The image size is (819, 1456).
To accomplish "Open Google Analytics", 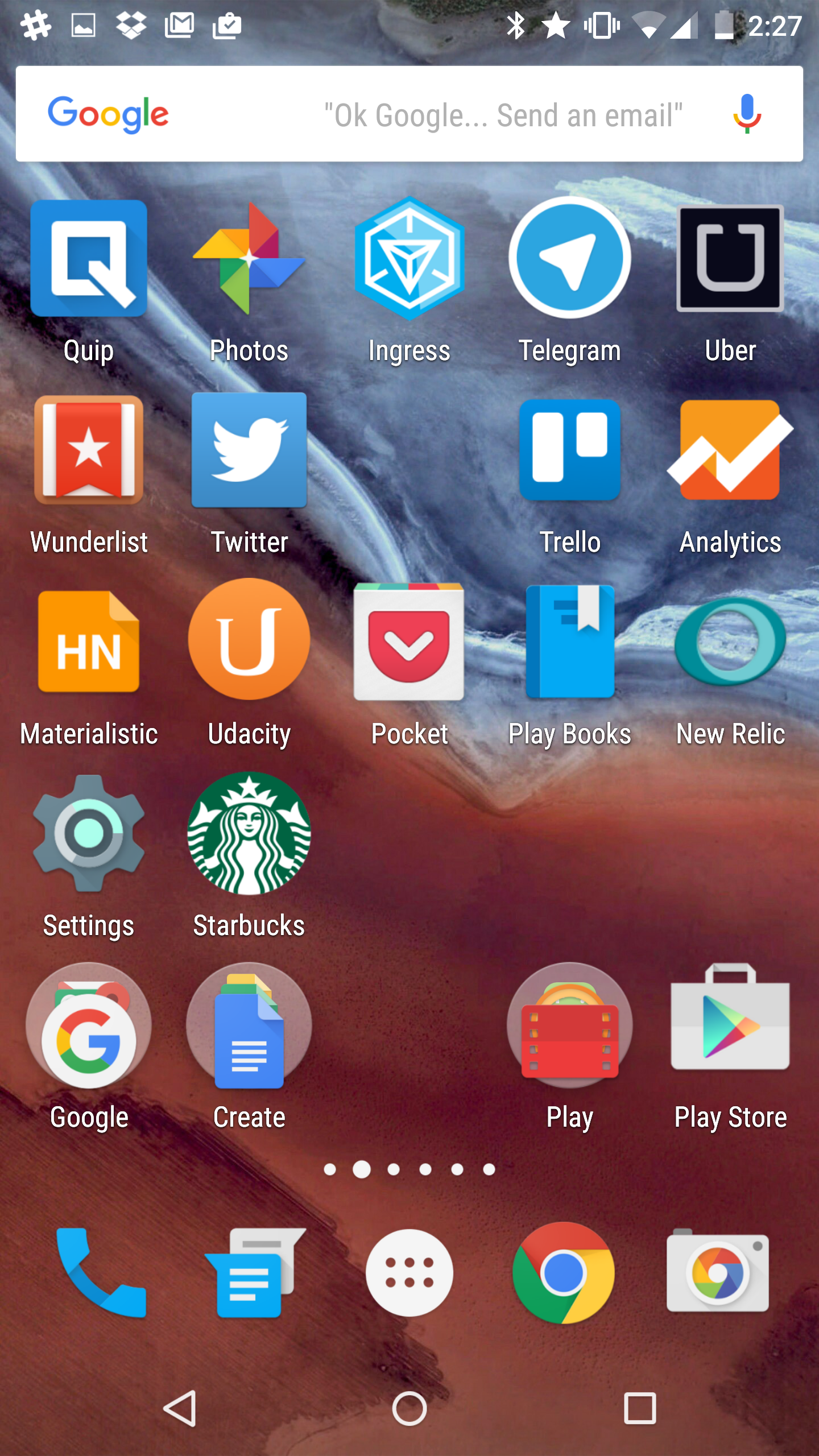I will click(x=730, y=450).
